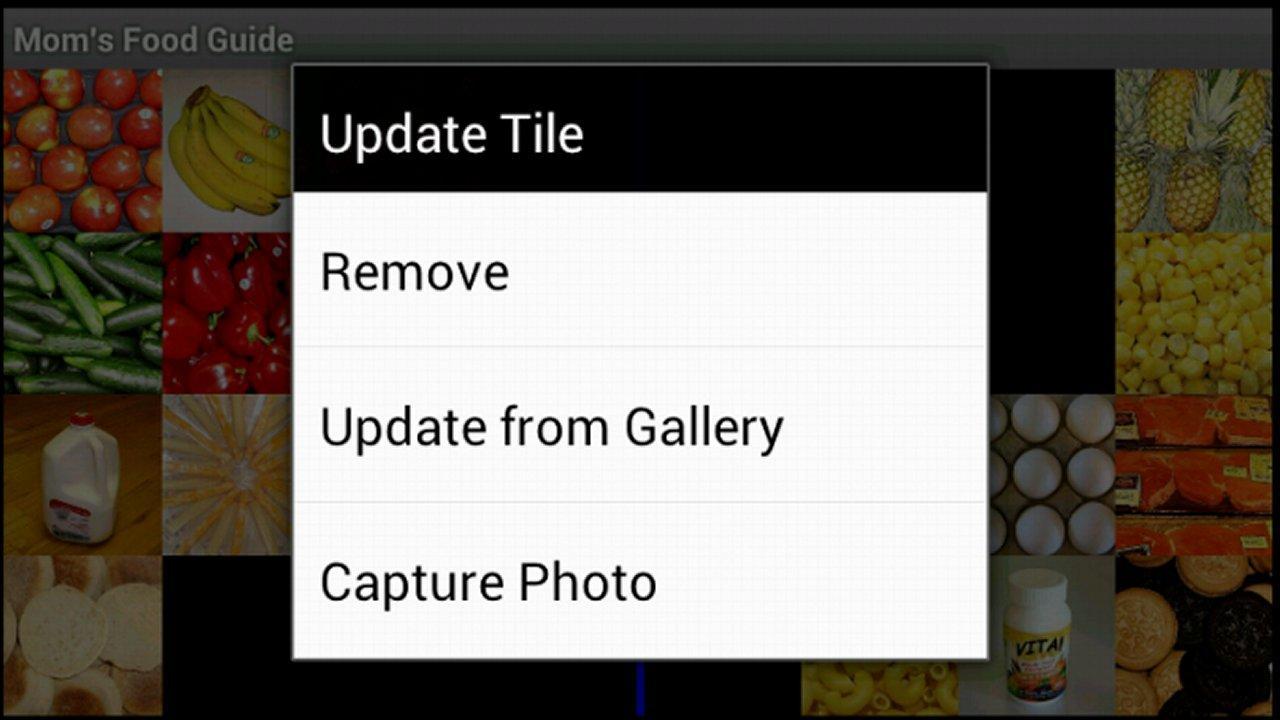Choose Update from Gallery option

[640, 427]
